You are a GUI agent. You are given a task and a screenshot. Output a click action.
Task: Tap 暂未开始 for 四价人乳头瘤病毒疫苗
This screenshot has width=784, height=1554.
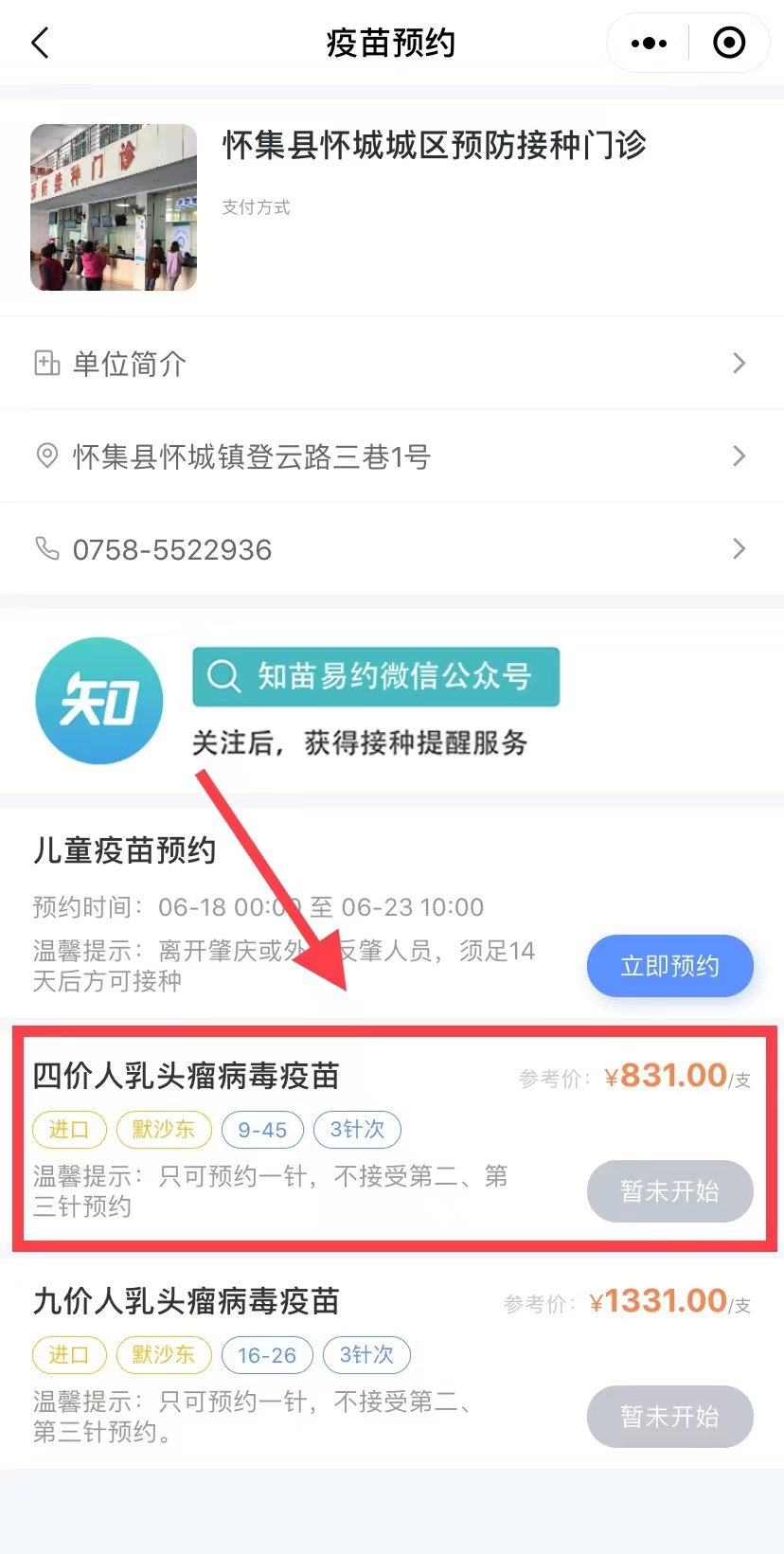click(x=669, y=1190)
